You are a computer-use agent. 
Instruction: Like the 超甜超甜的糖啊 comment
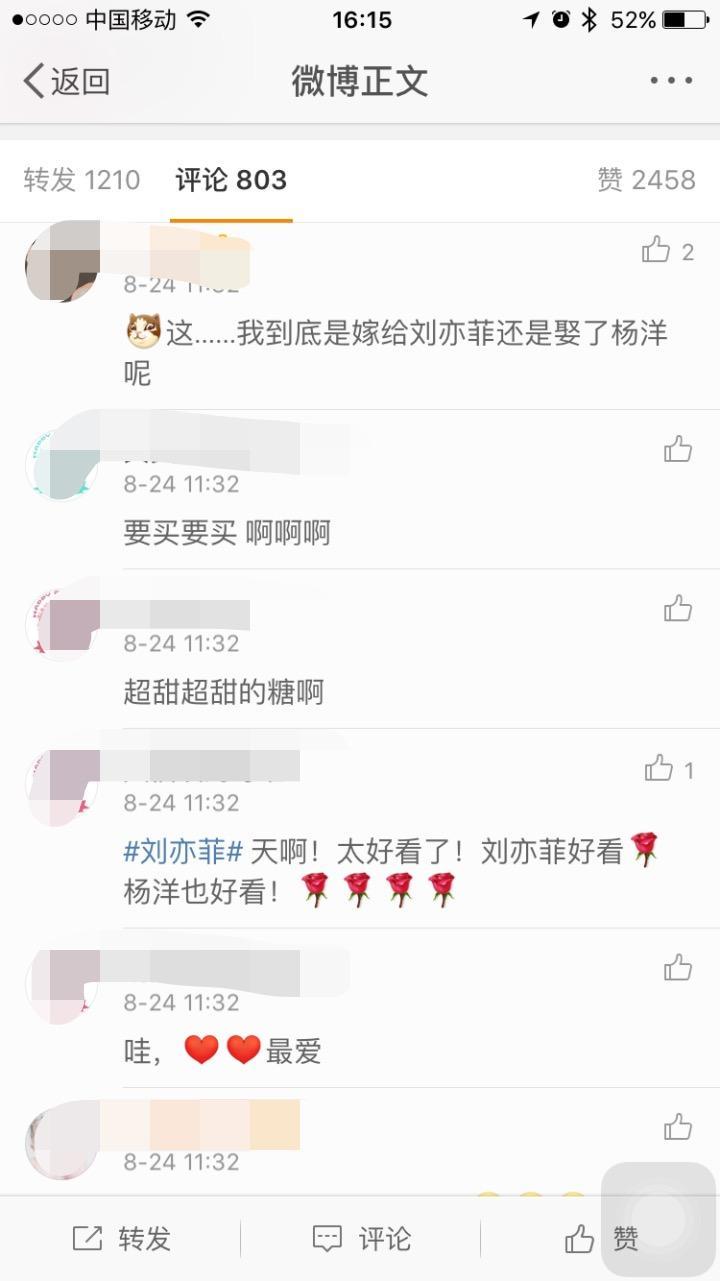(x=678, y=608)
